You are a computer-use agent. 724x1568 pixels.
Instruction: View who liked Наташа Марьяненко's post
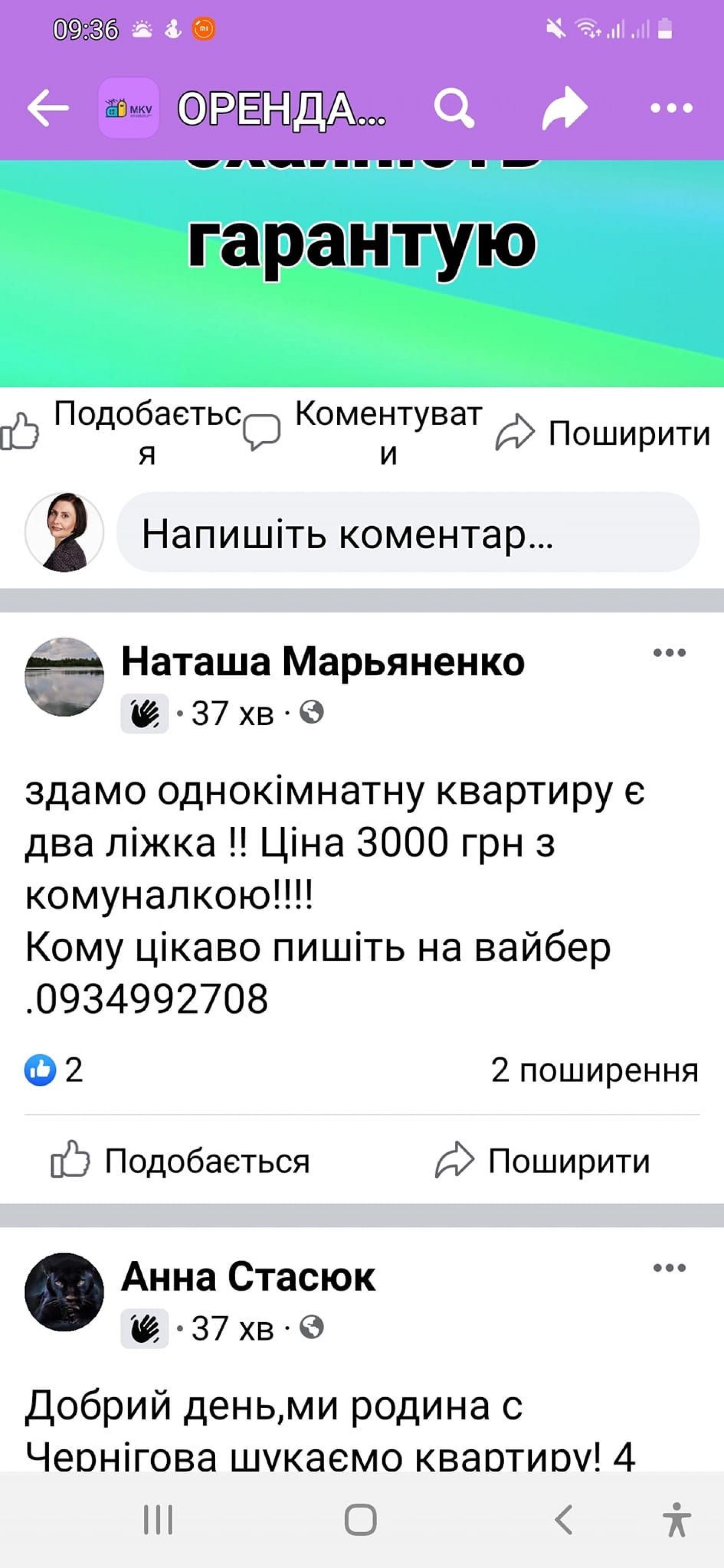[x=54, y=1069]
